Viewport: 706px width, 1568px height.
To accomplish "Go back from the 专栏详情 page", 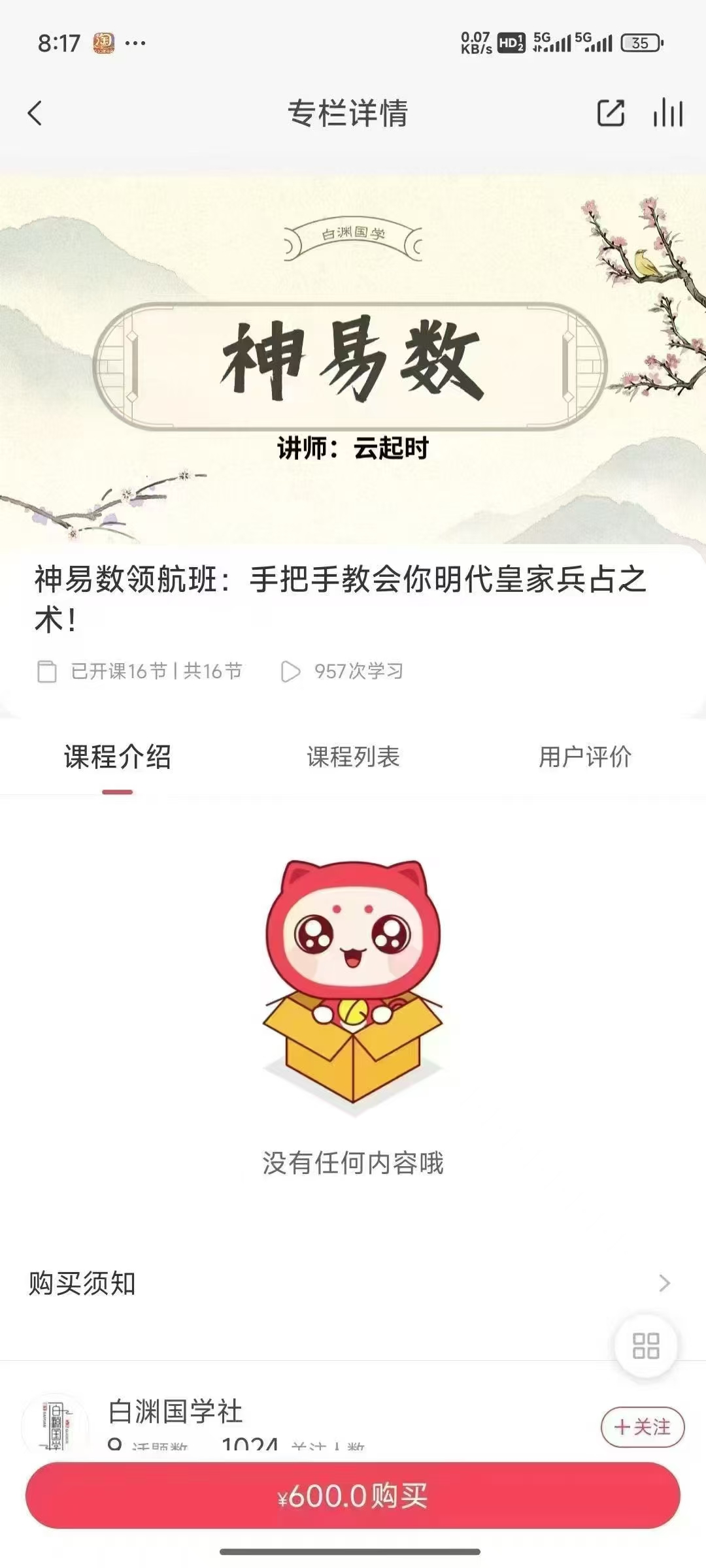I will point(35,113).
